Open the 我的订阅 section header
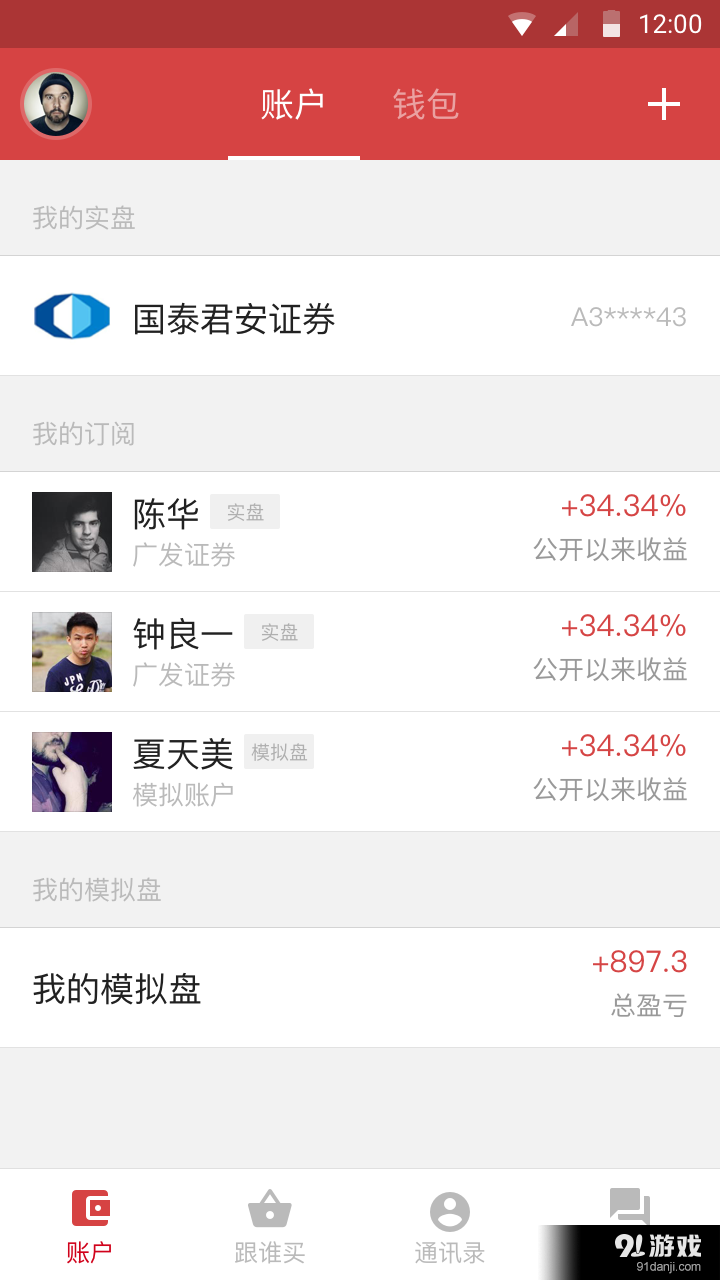 [x=80, y=434]
